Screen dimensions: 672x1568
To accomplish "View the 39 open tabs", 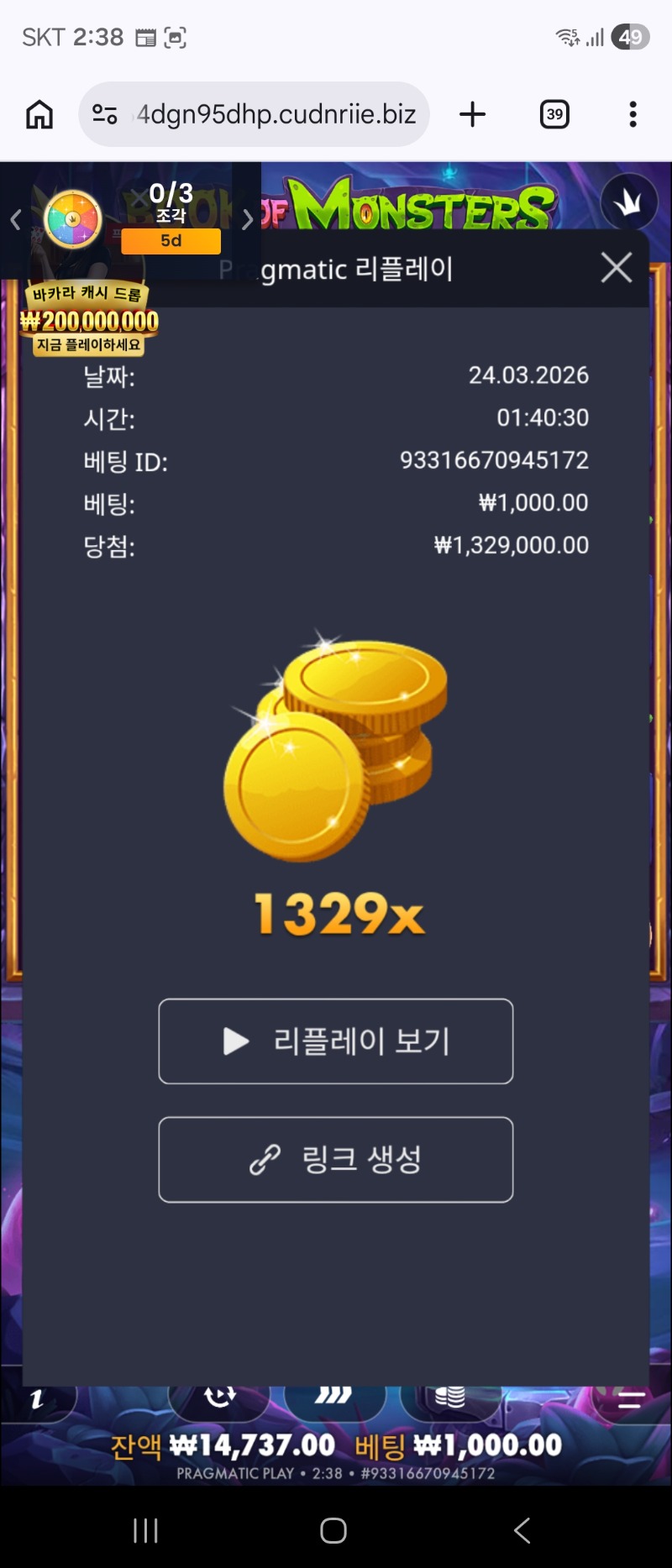I will coord(554,114).
